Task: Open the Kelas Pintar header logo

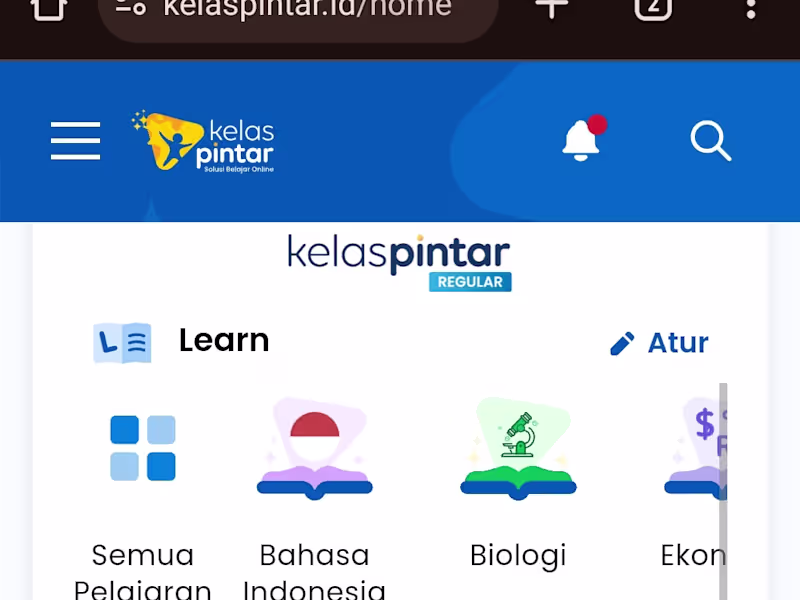Action: [x=203, y=141]
